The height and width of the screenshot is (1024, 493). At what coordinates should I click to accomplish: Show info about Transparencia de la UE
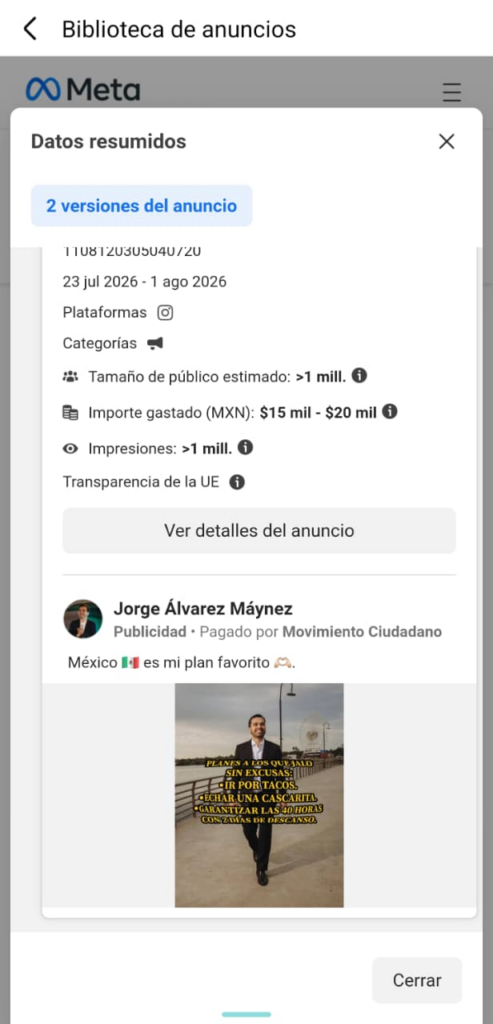238,482
